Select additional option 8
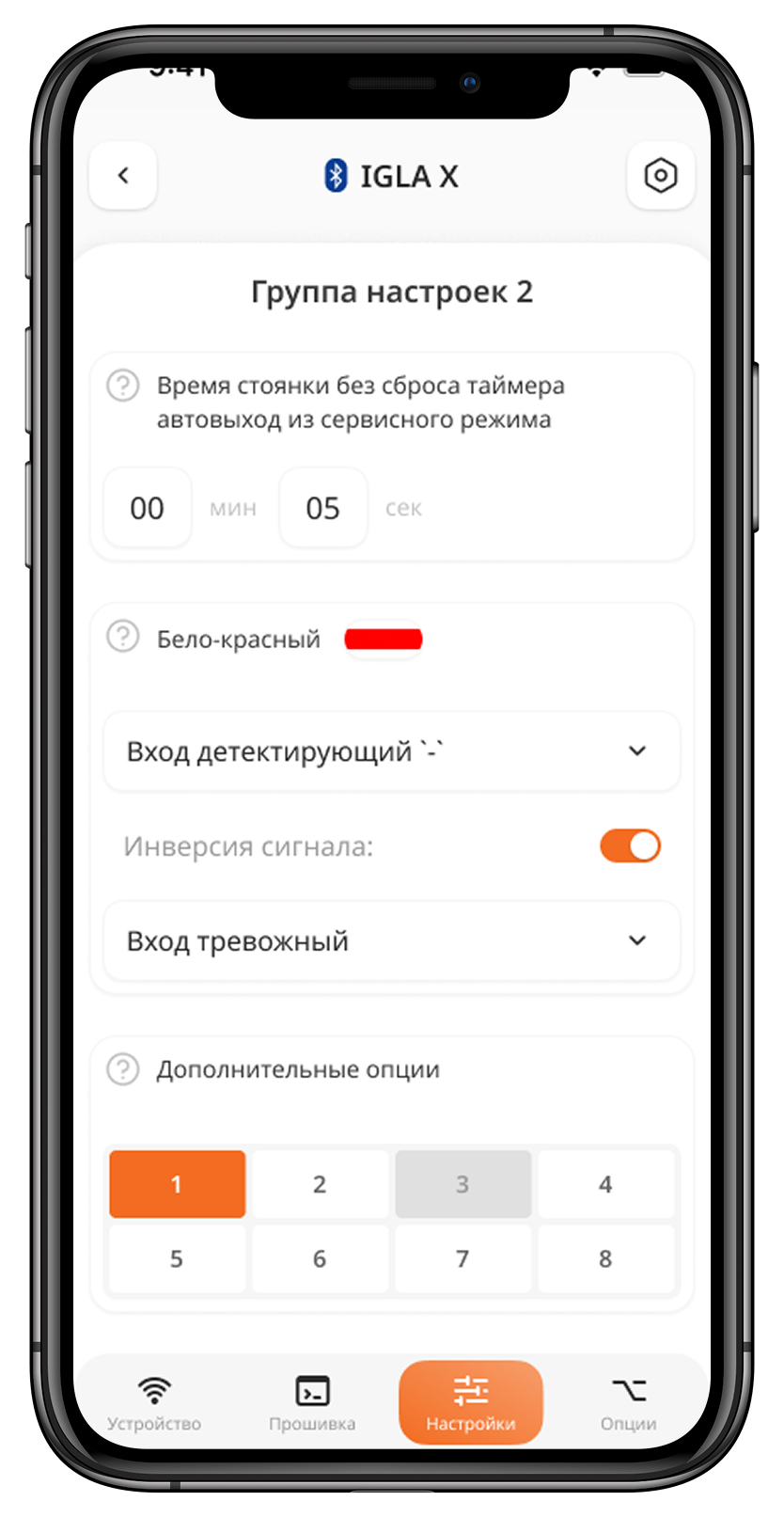The width and height of the screenshot is (784, 1517). pos(605,1258)
